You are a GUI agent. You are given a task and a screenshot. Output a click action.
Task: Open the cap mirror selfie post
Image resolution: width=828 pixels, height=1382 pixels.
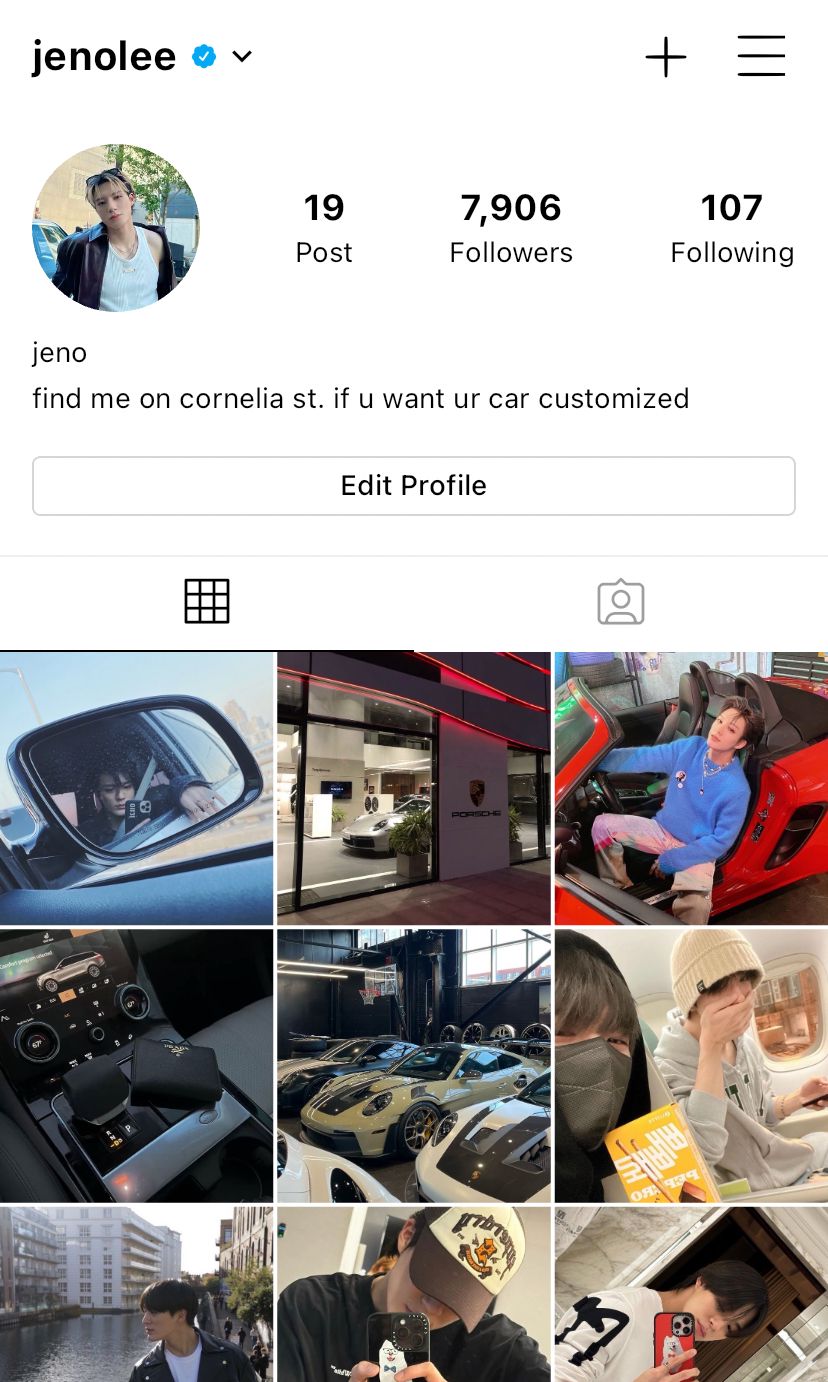(414, 1294)
